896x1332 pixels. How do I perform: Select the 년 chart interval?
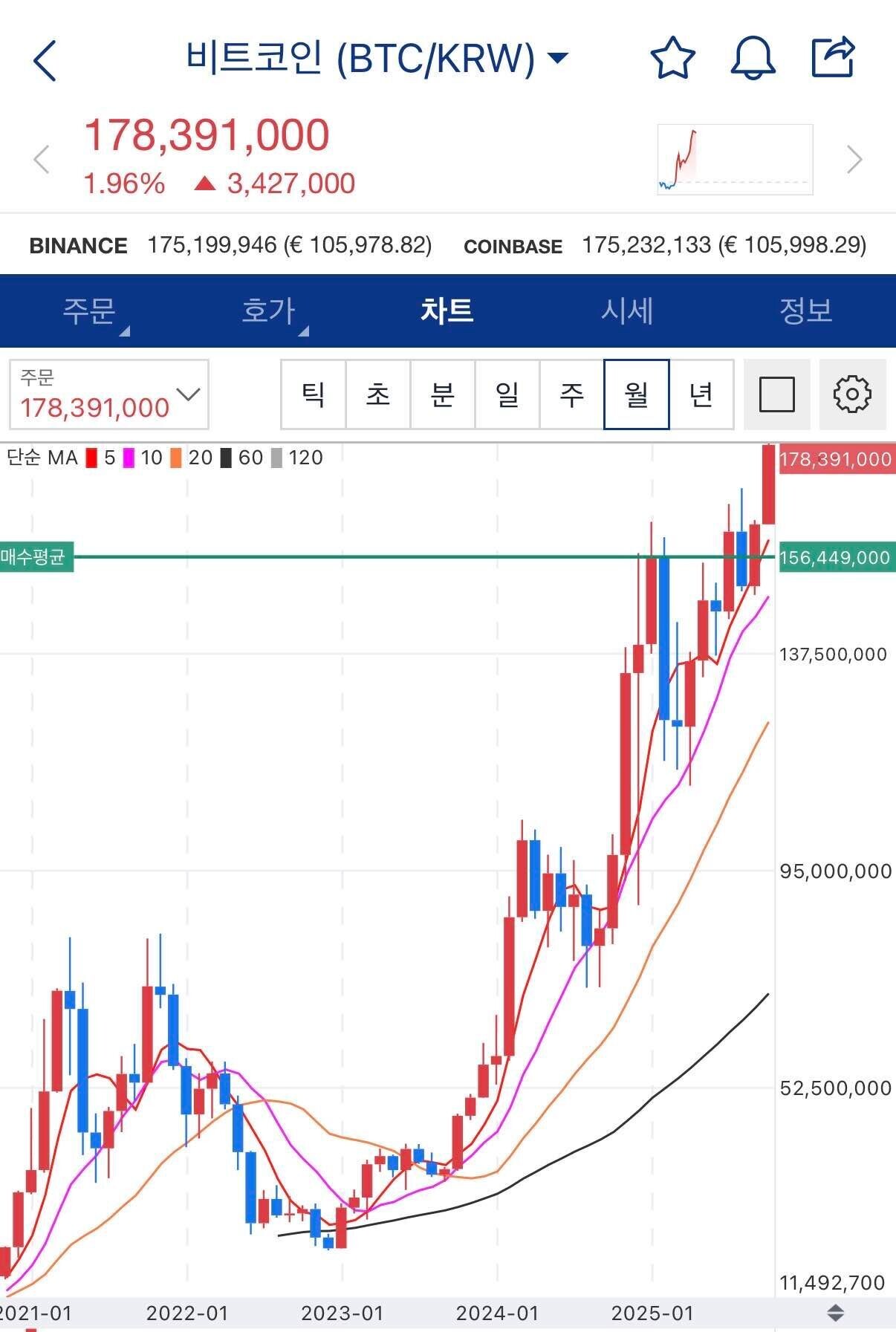(x=701, y=394)
